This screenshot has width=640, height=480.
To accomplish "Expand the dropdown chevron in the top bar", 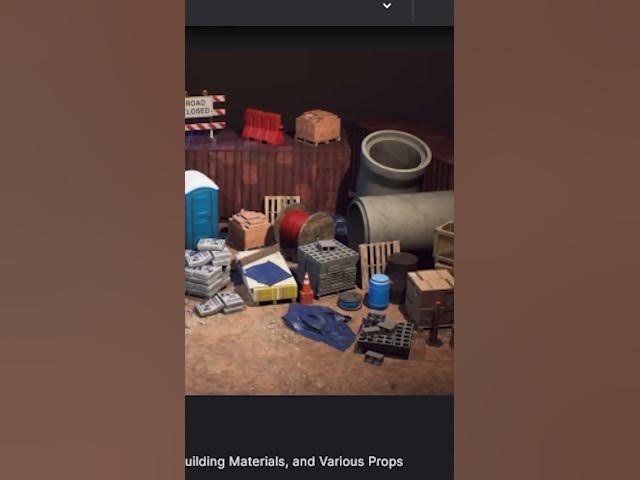I will click(x=387, y=6).
